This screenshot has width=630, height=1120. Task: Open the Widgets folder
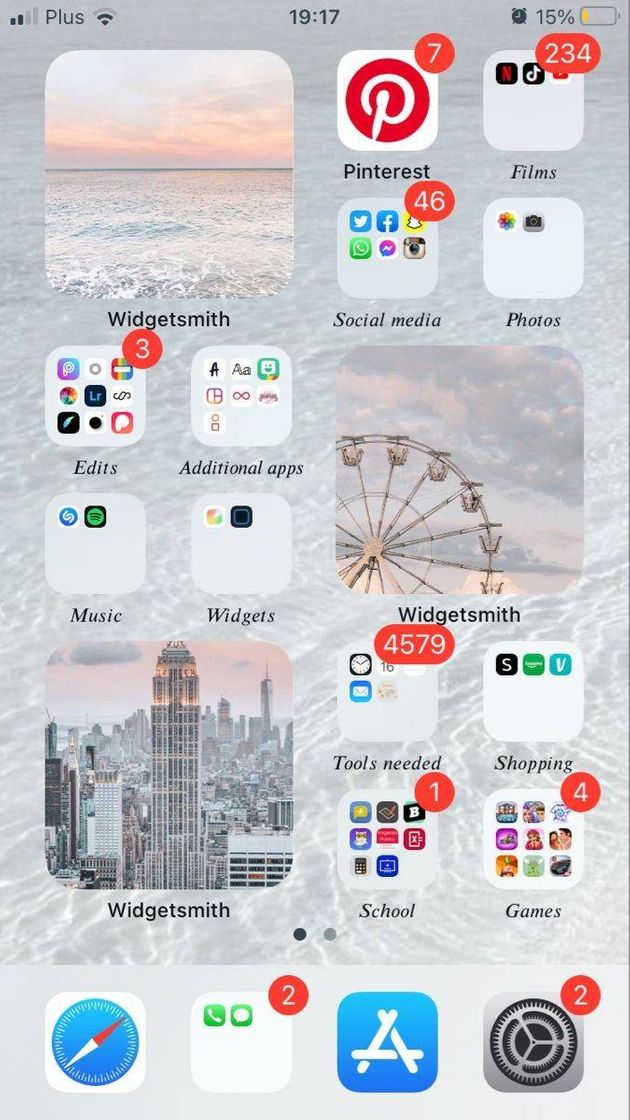(241, 543)
